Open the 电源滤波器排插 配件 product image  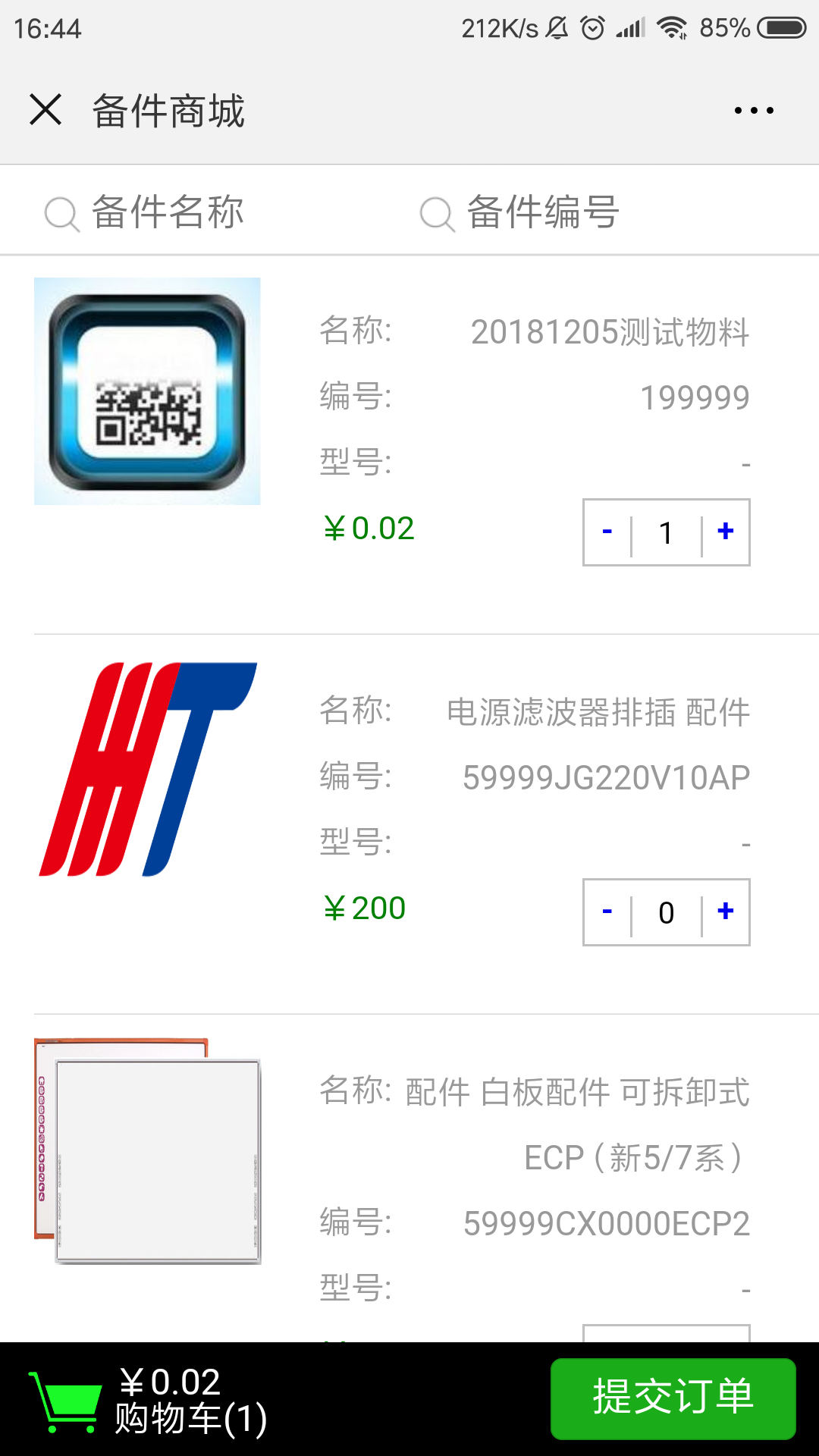pyautogui.click(x=147, y=769)
